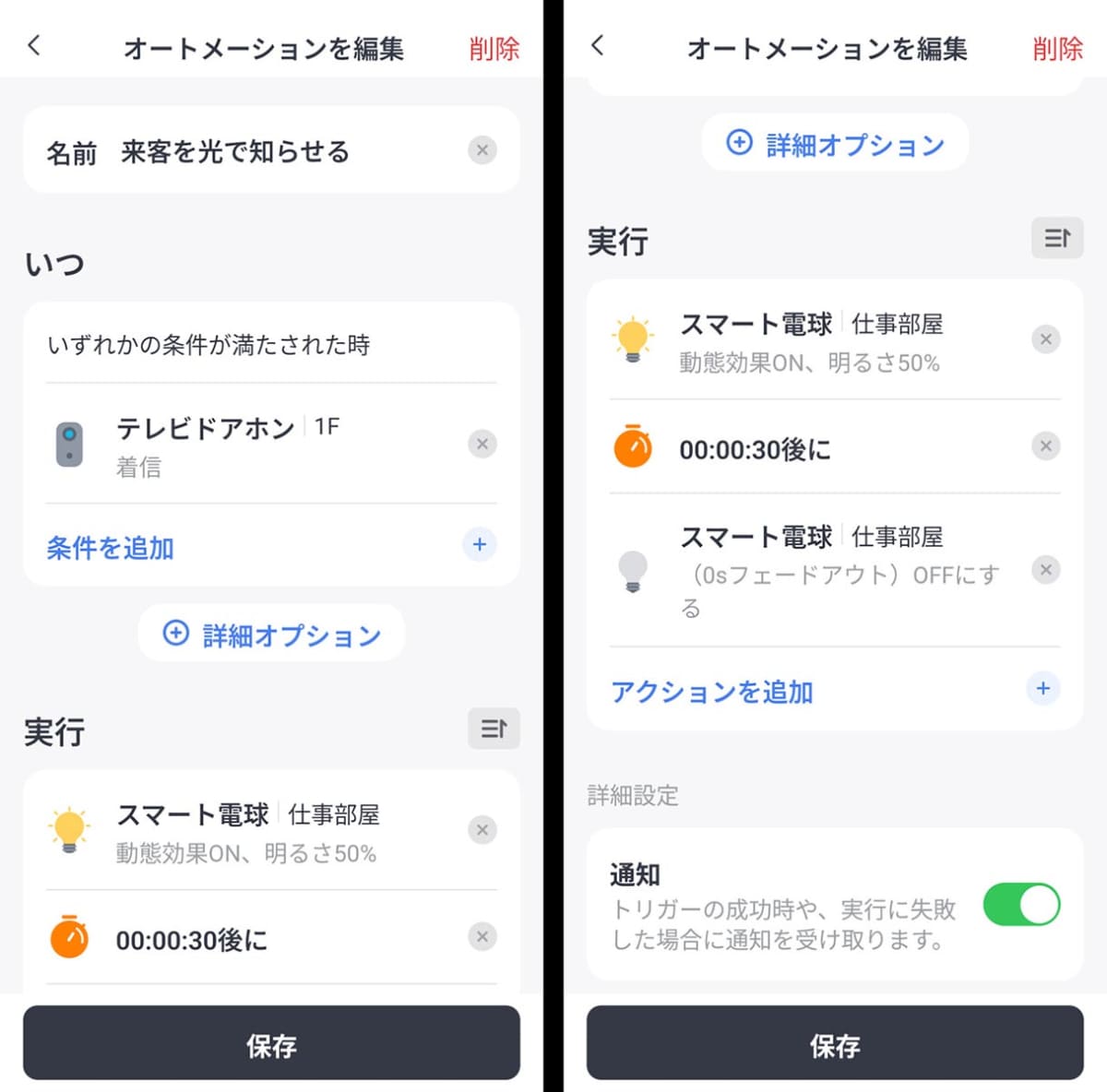Open the いずれかの条件が満たされた時 condition mode
This screenshot has width=1107, height=1092.
pyautogui.click(x=209, y=345)
